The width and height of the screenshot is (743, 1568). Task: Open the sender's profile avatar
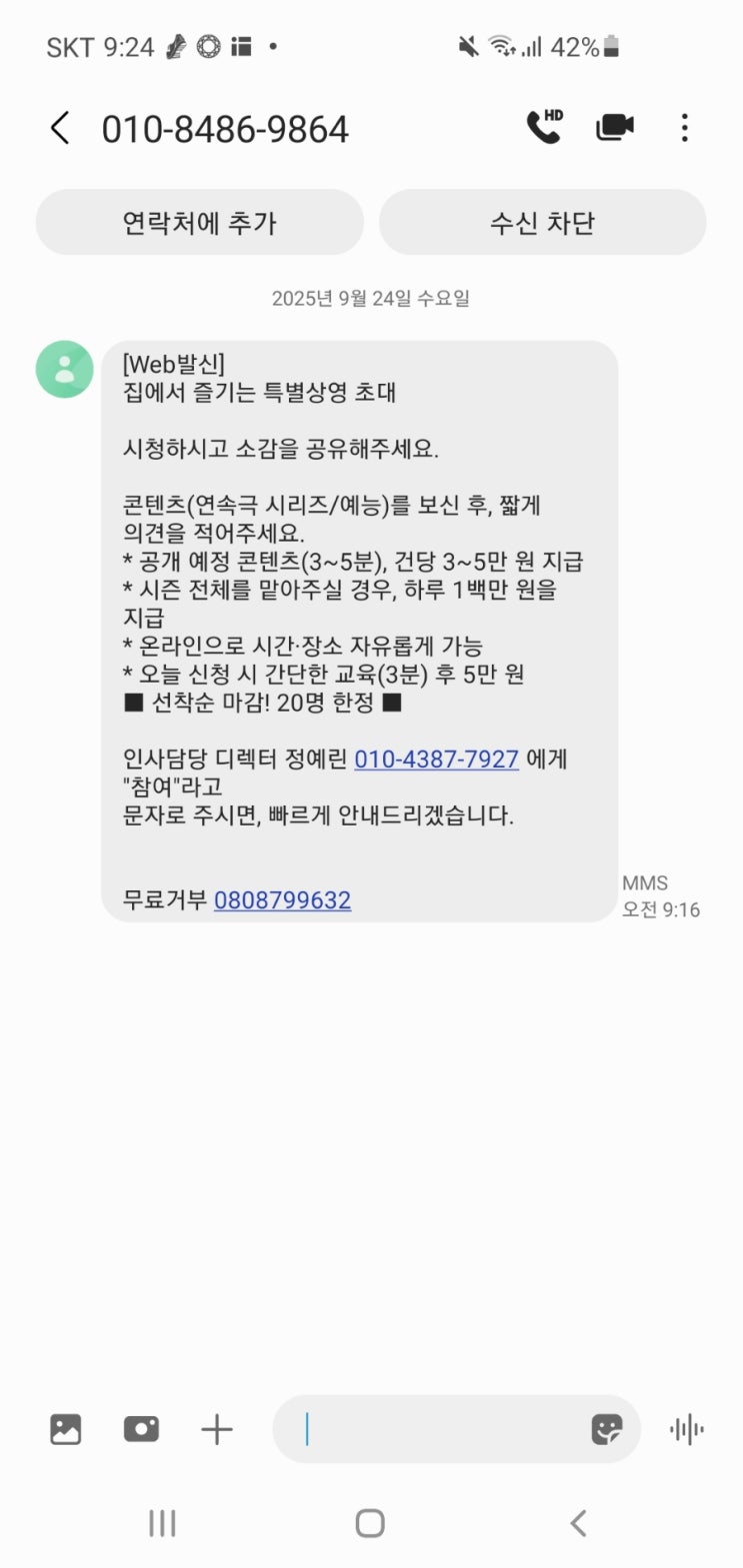point(65,369)
